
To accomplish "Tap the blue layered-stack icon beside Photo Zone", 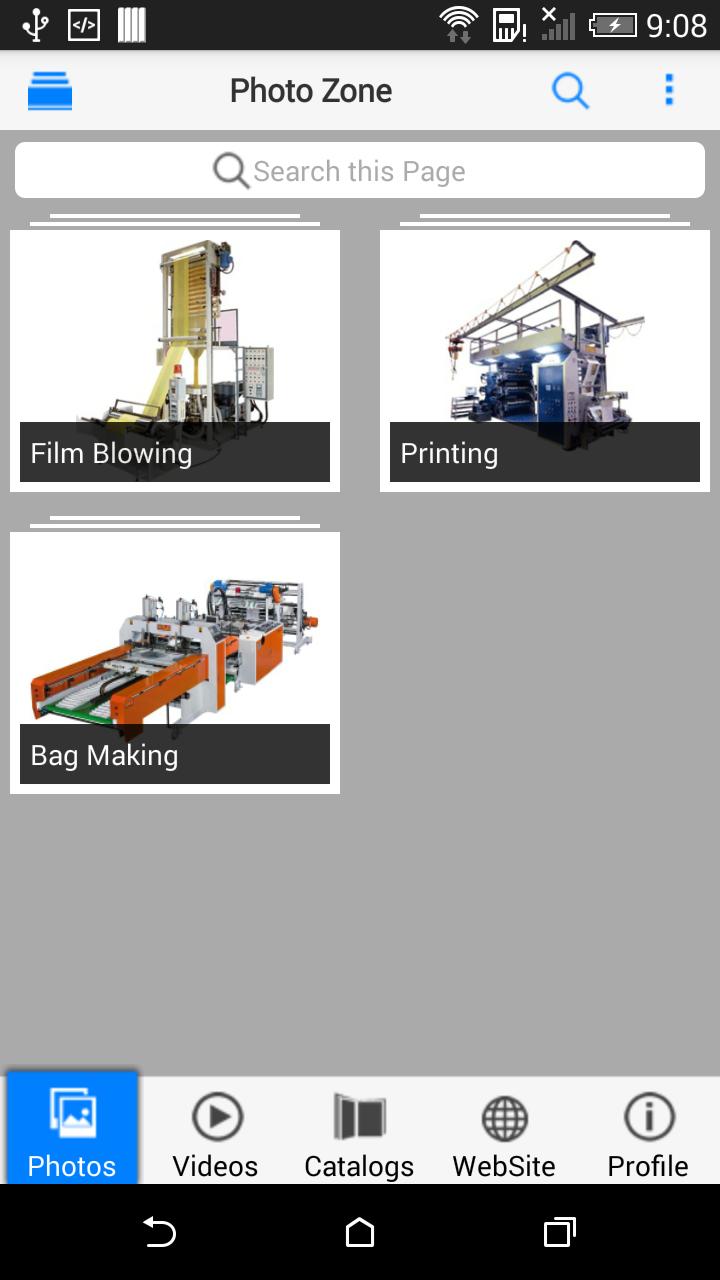I will pyautogui.click(x=49, y=90).
